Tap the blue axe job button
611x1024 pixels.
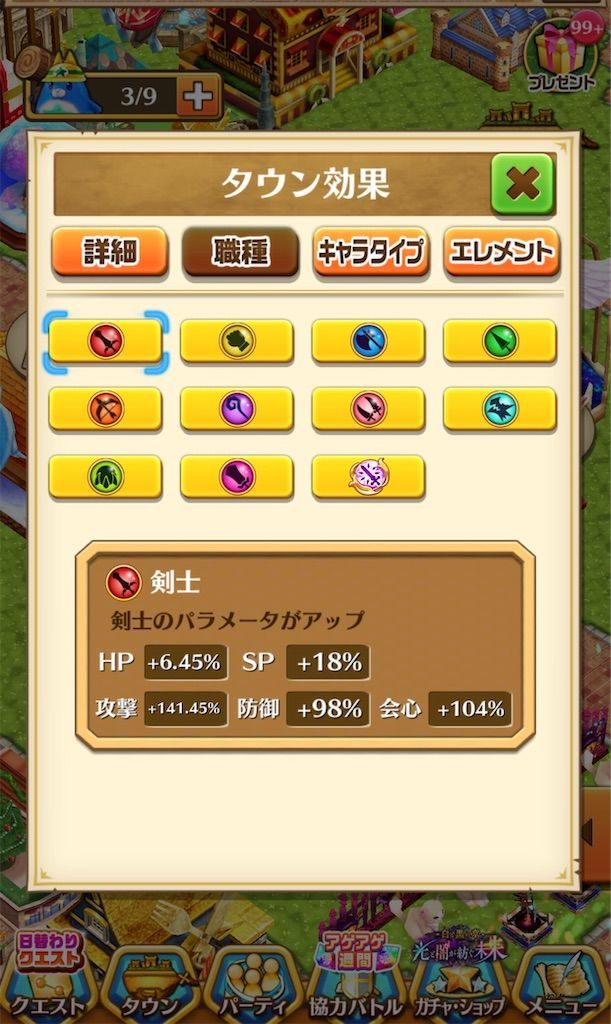click(368, 341)
